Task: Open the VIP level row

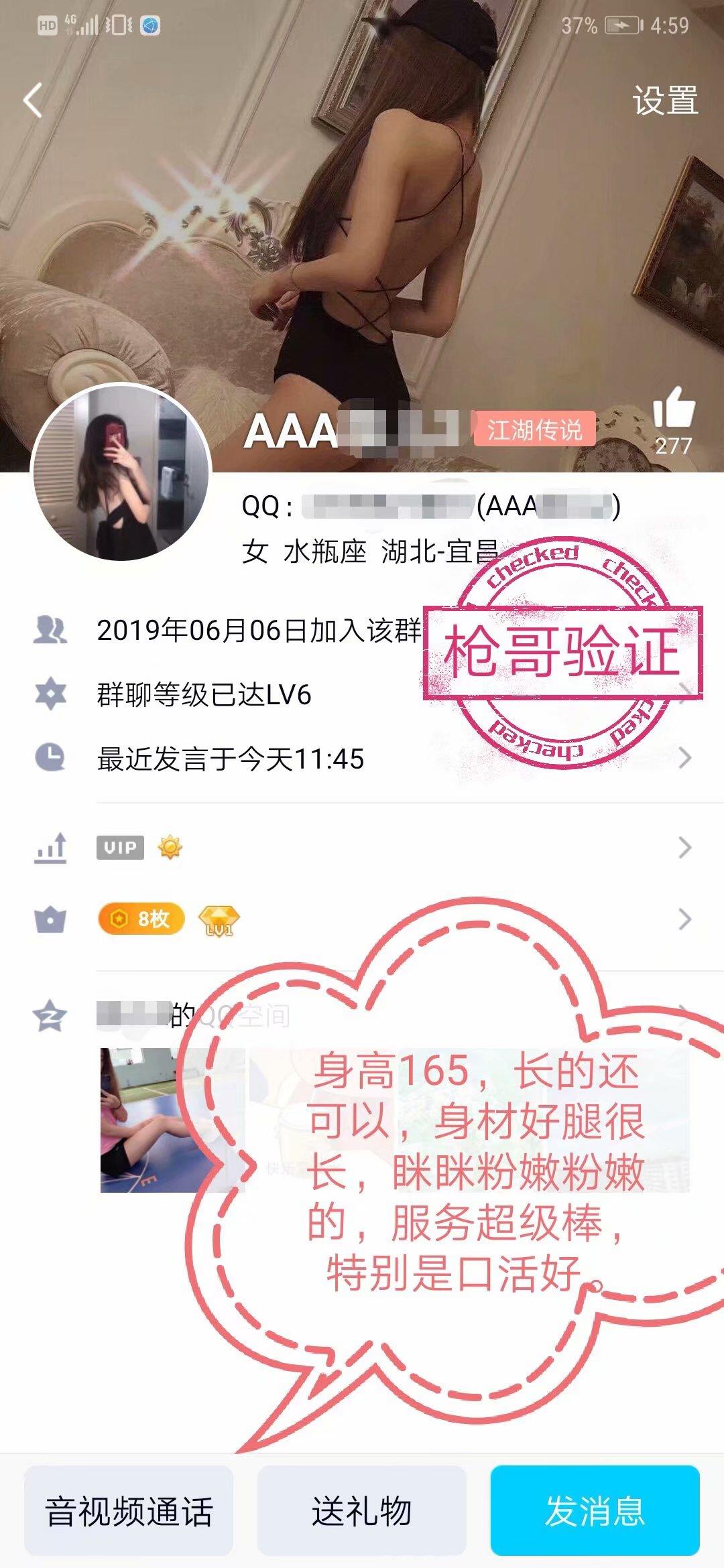Action: [362, 848]
